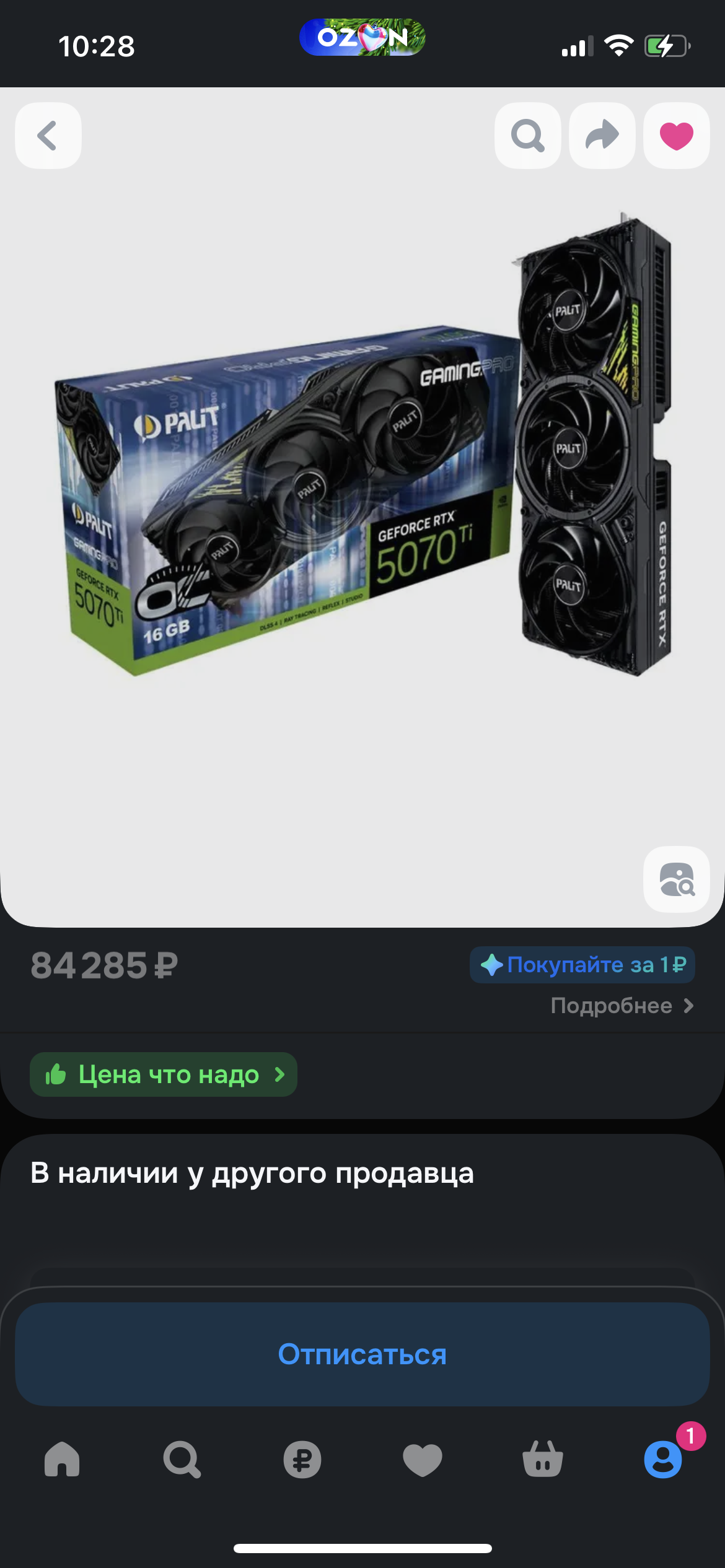725x1568 pixels.
Task: Tap the "Покупайте за 1 ₽" offer chip
Action: [x=582, y=965]
